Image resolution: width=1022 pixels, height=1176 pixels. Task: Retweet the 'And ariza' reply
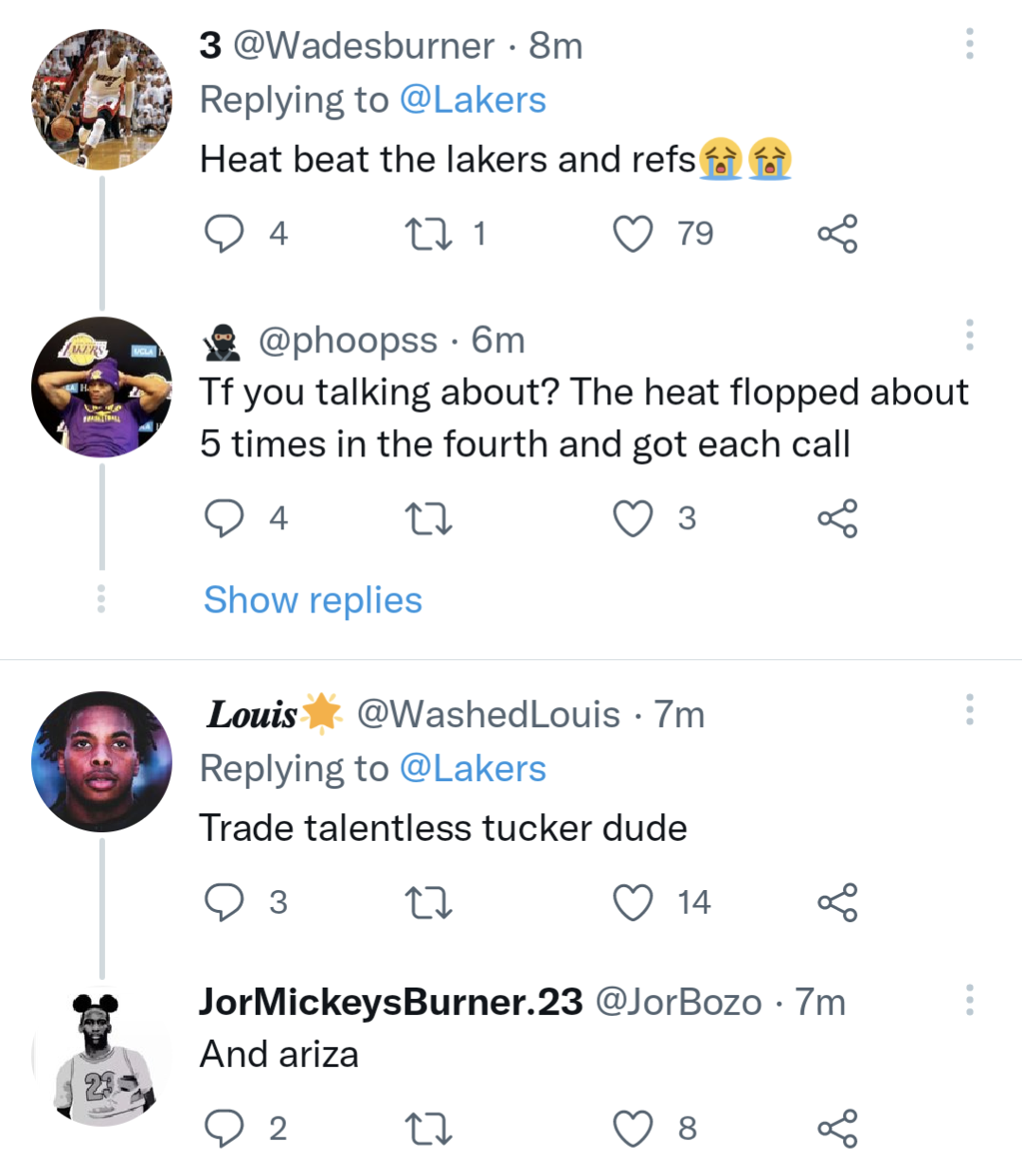(x=429, y=1127)
